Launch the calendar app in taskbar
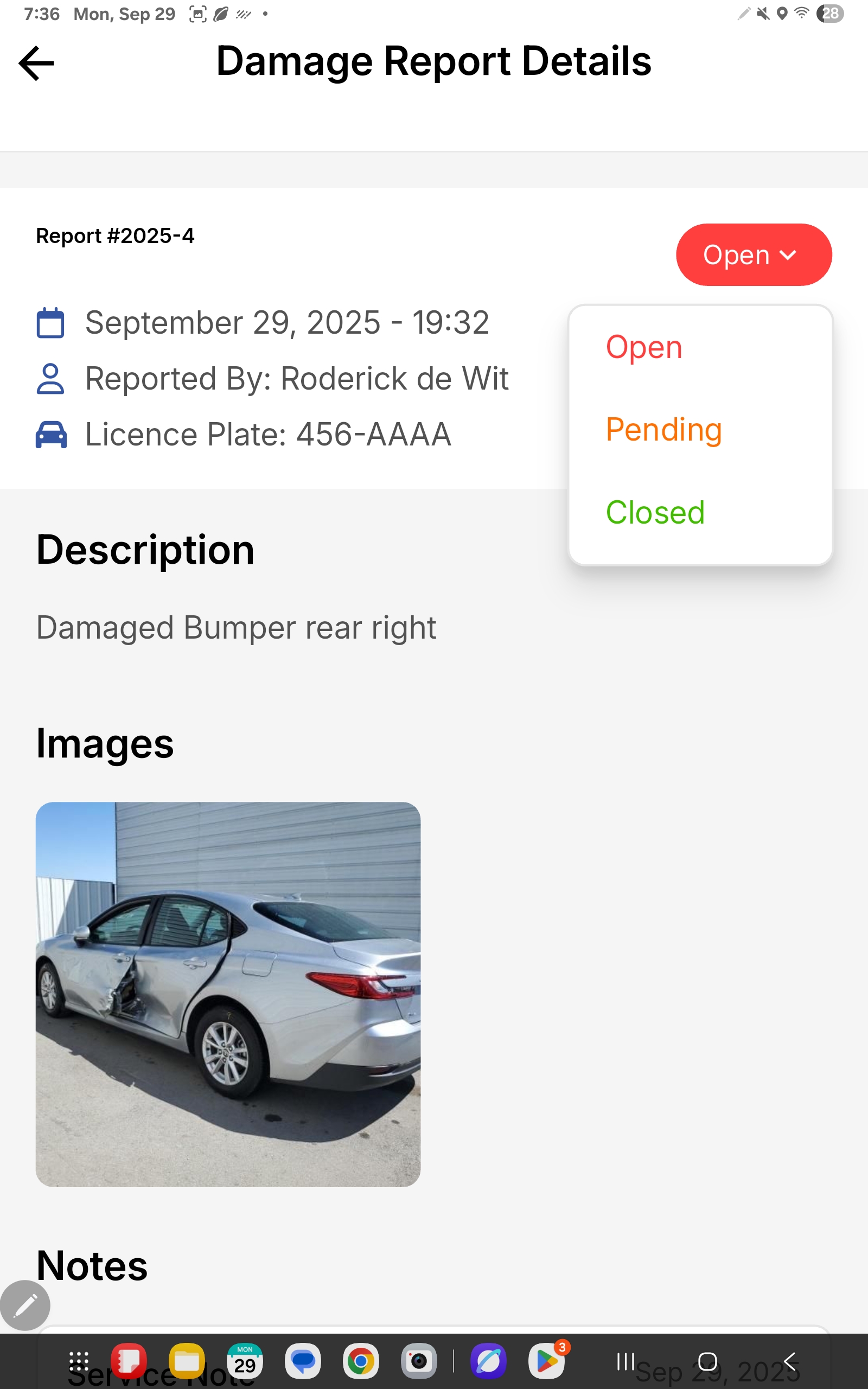Viewport: 868px width, 1389px height. (x=245, y=1361)
